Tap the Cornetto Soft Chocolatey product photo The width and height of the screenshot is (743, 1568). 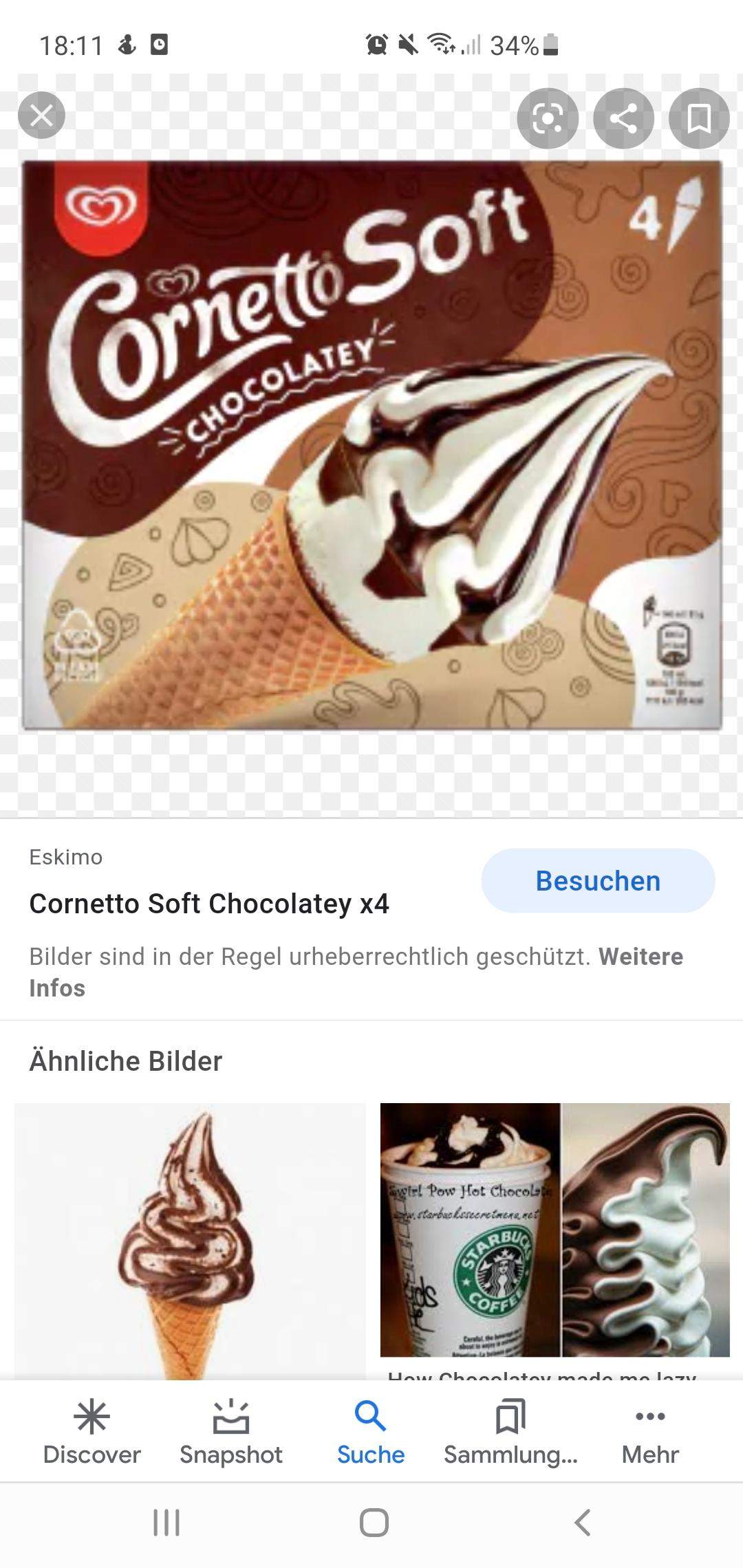coord(371,444)
